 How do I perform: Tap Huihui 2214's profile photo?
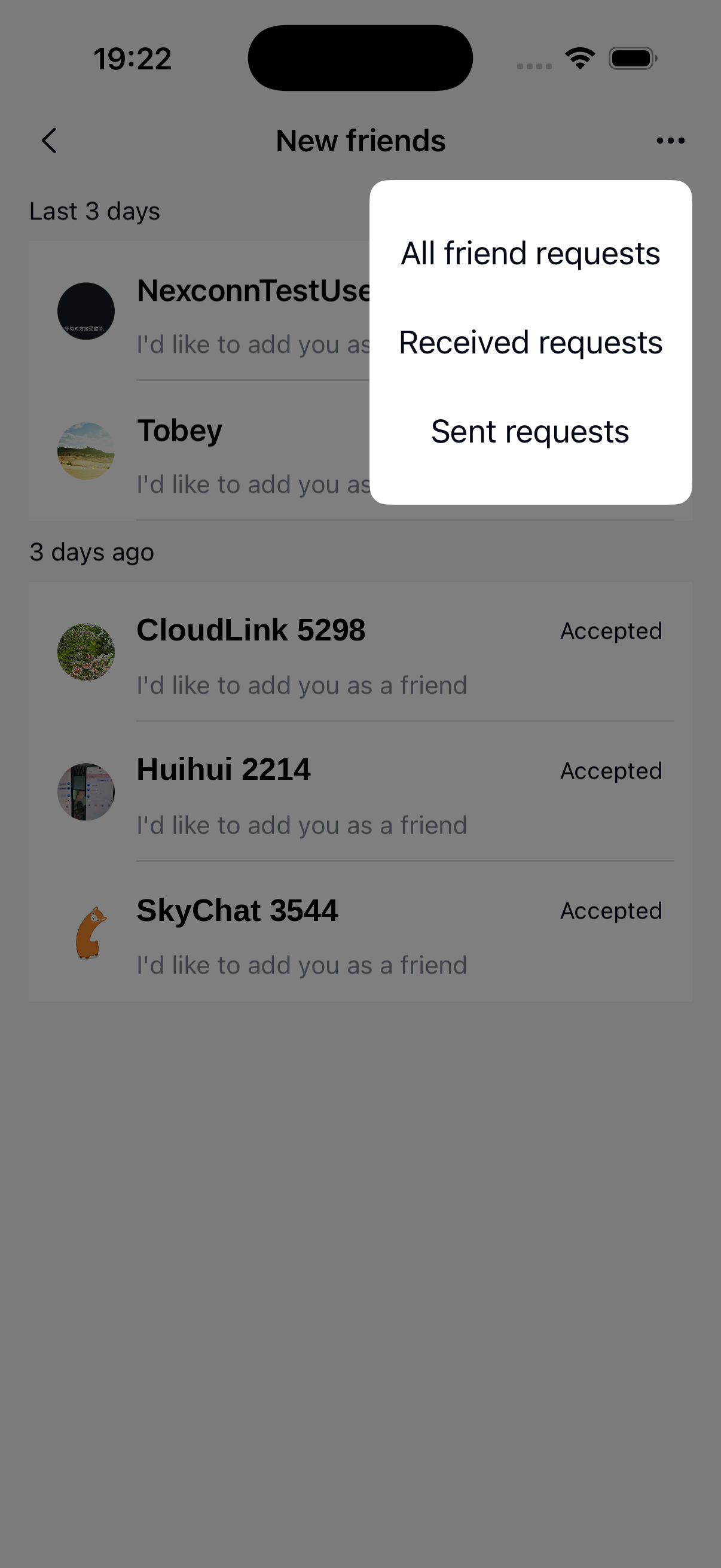(87, 791)
